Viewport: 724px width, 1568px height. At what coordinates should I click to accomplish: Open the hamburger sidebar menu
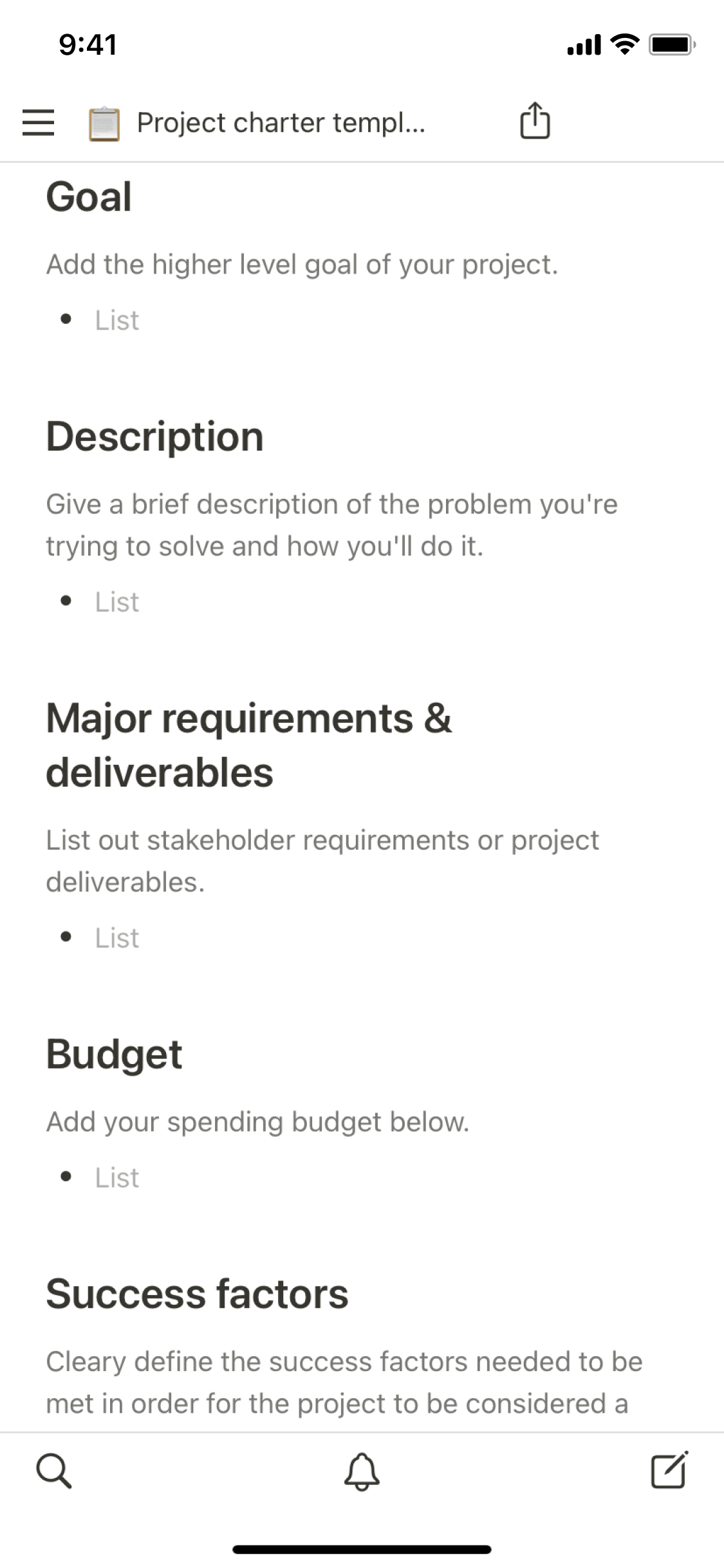click(x=38, y=122)
